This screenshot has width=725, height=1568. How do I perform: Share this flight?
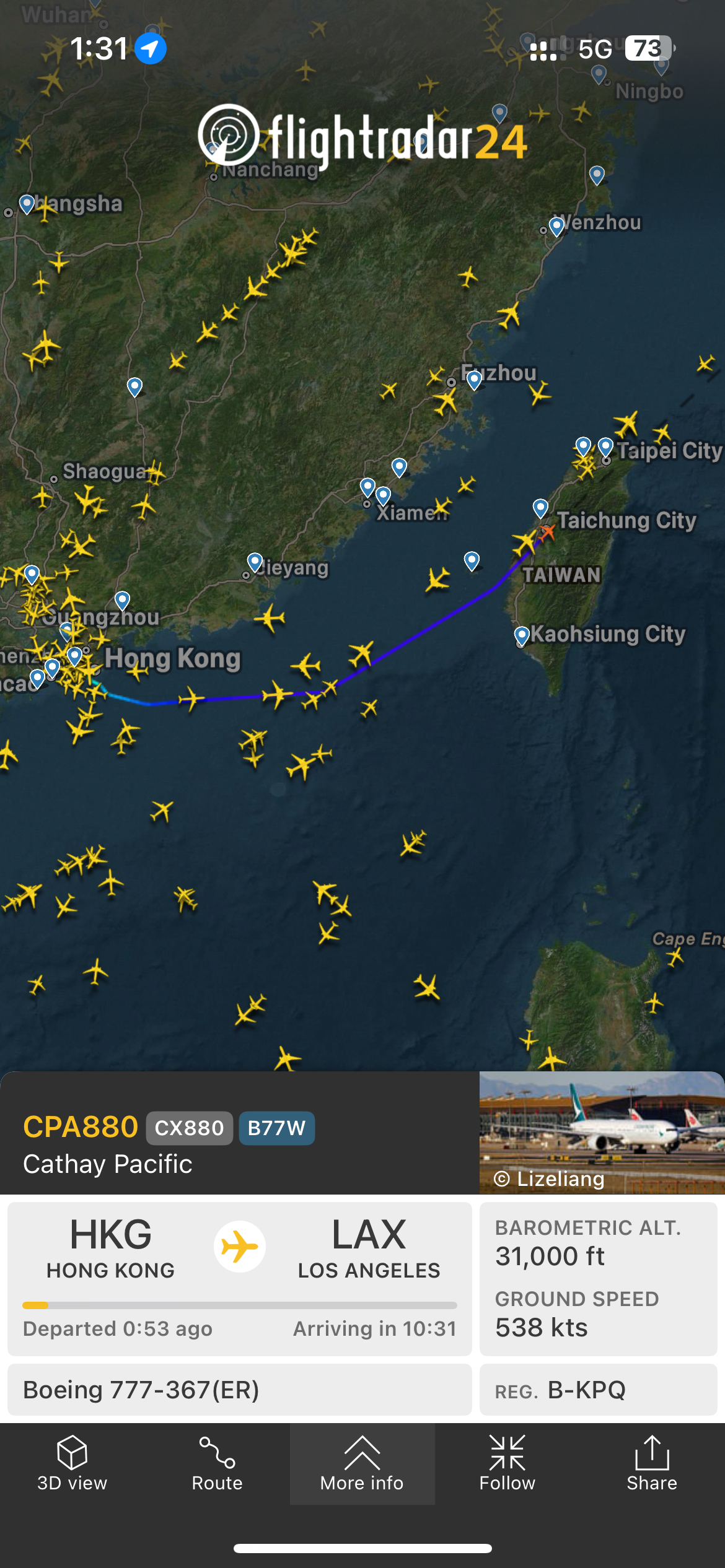click(651, 1464)
